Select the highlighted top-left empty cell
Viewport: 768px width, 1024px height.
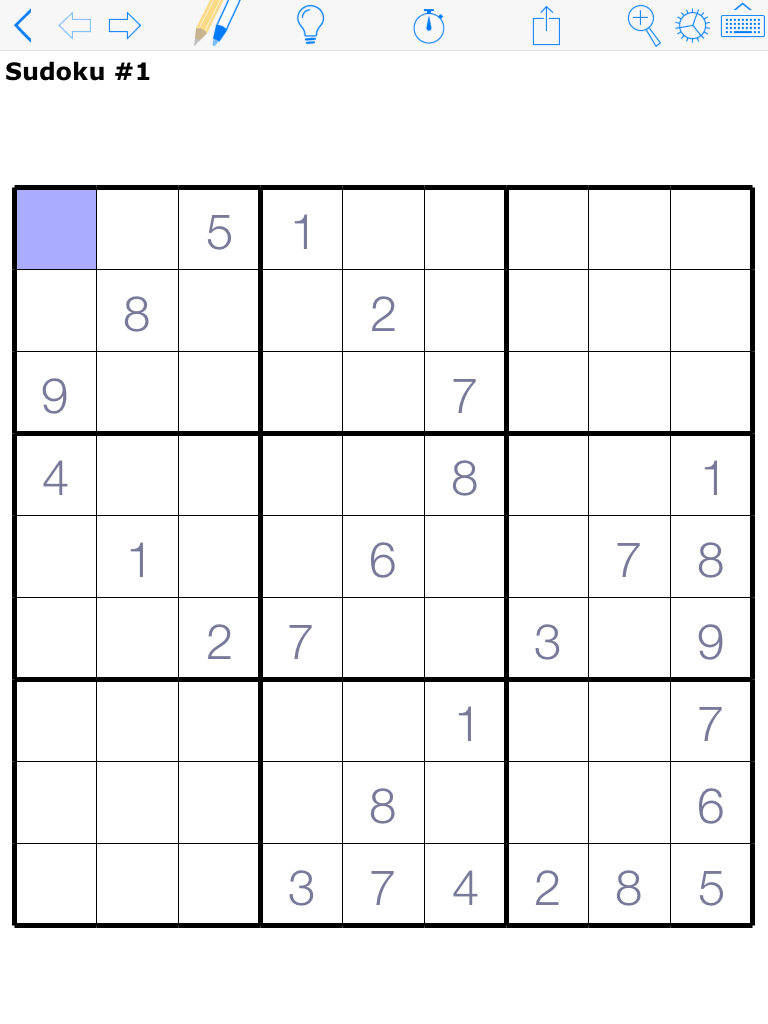[x=56, y=229]
